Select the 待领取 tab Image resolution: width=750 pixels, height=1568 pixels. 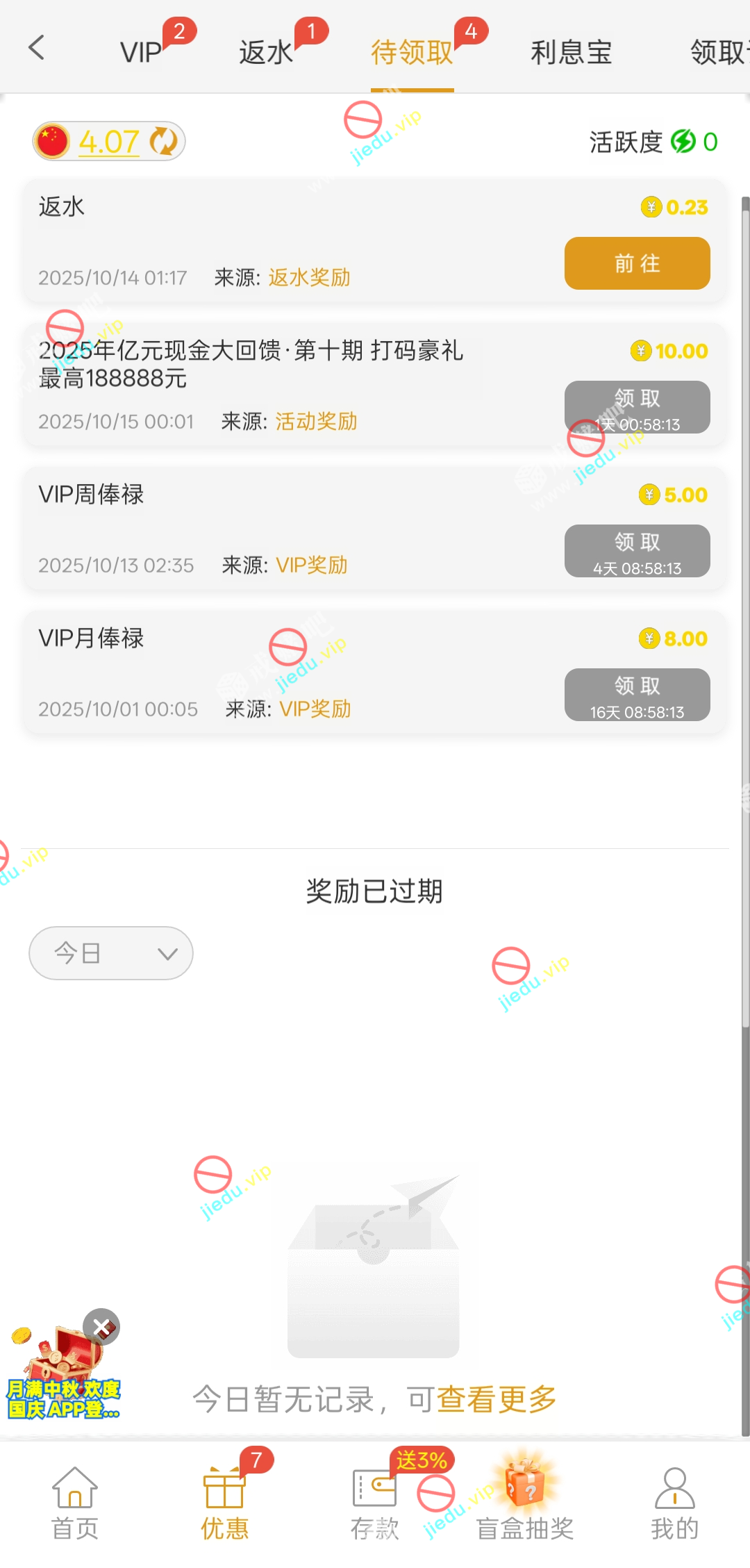(x=412, y=52)
